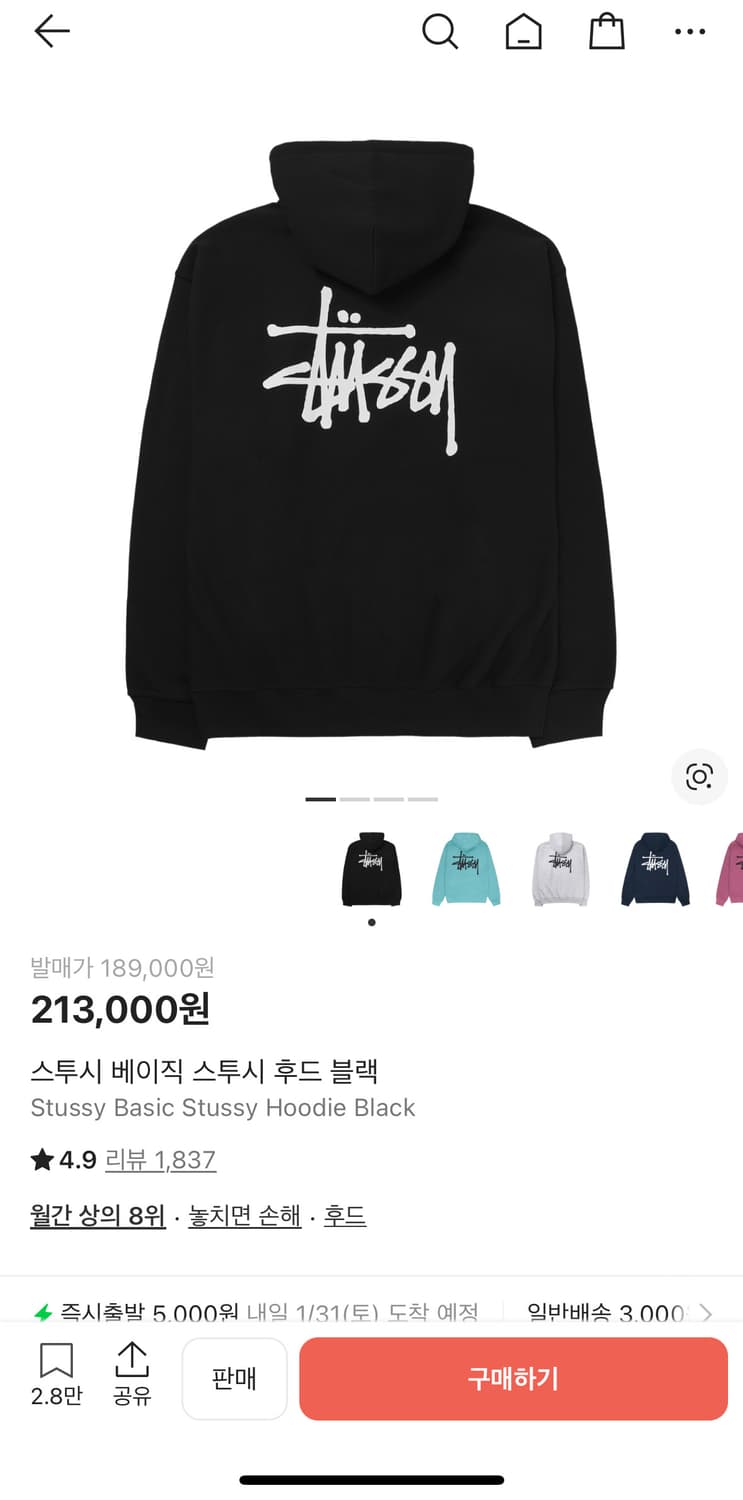Image resolution: width=743 pixels, height=1500 pixels.
Task: Open the shopping bag icon
Action: pos(606,31)
